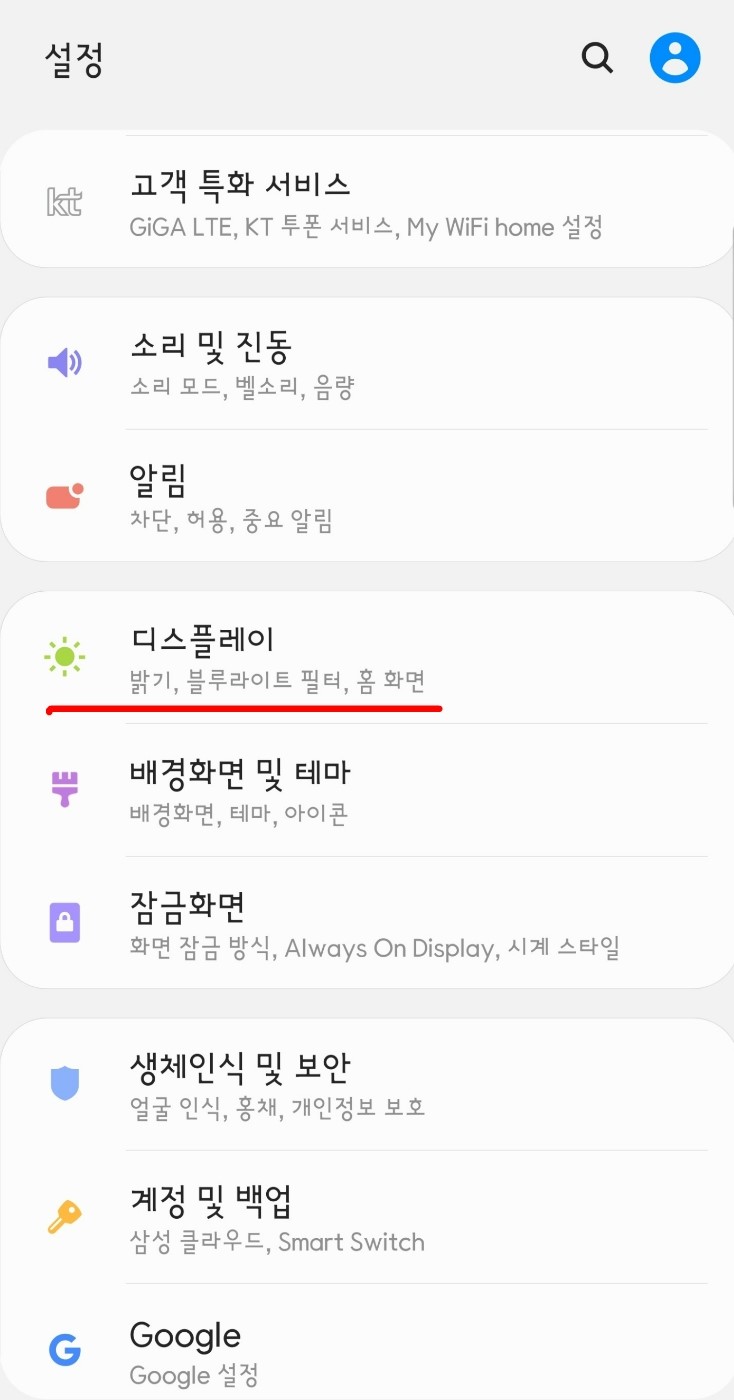Image resolution: width=734 pixels, height=1400 pixels.
Task: Open 생체인식 및 보안
Action: [367, 1084]
